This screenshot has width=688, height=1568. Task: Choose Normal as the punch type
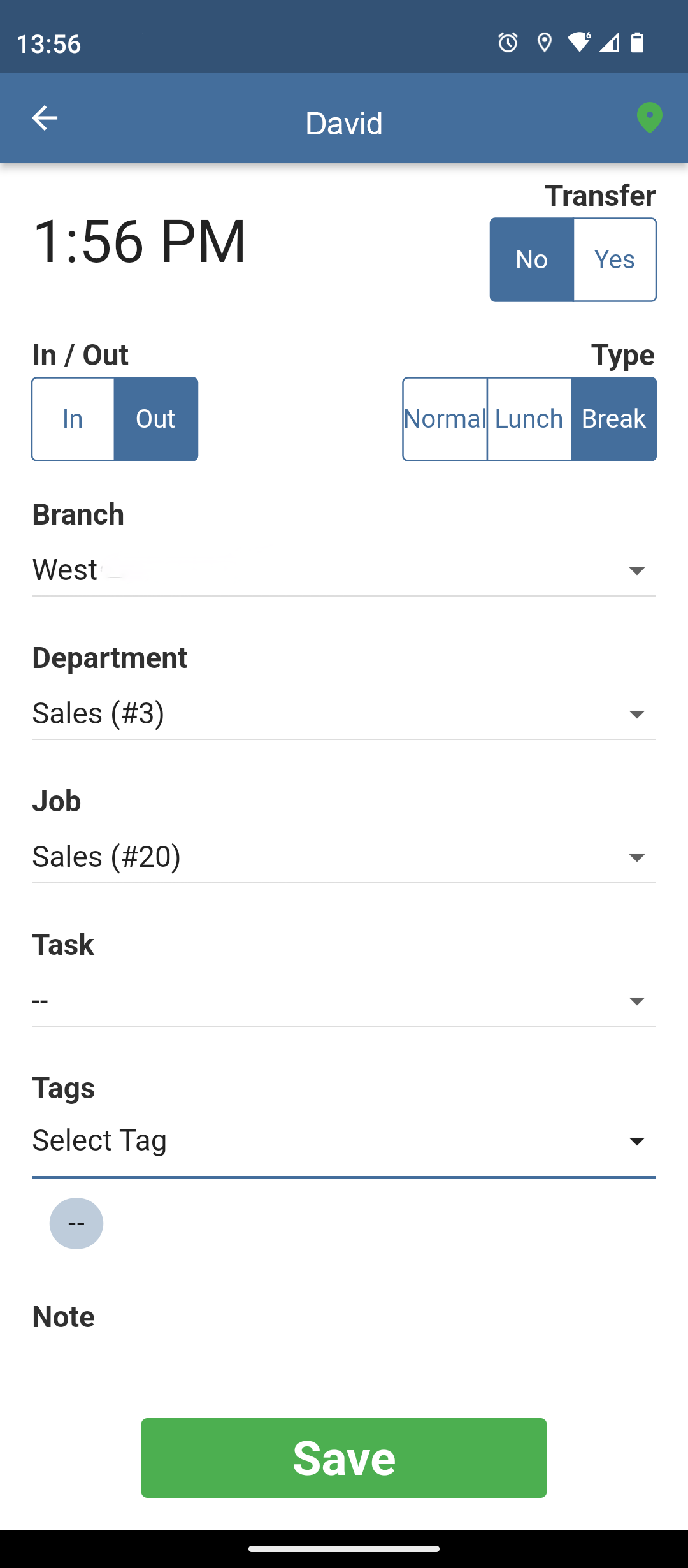pos(445,419)
